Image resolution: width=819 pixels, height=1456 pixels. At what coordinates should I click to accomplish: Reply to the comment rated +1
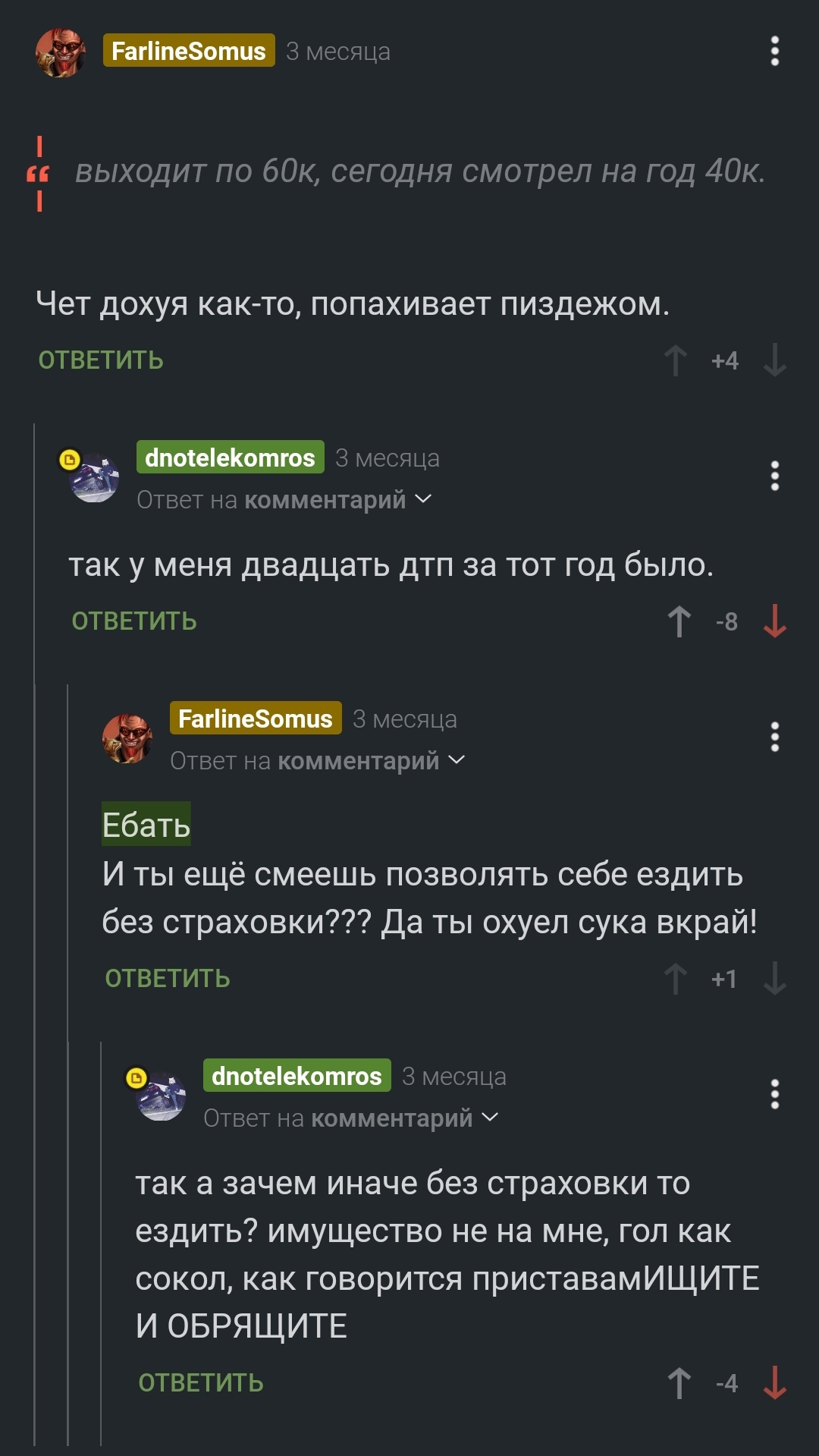168,978
